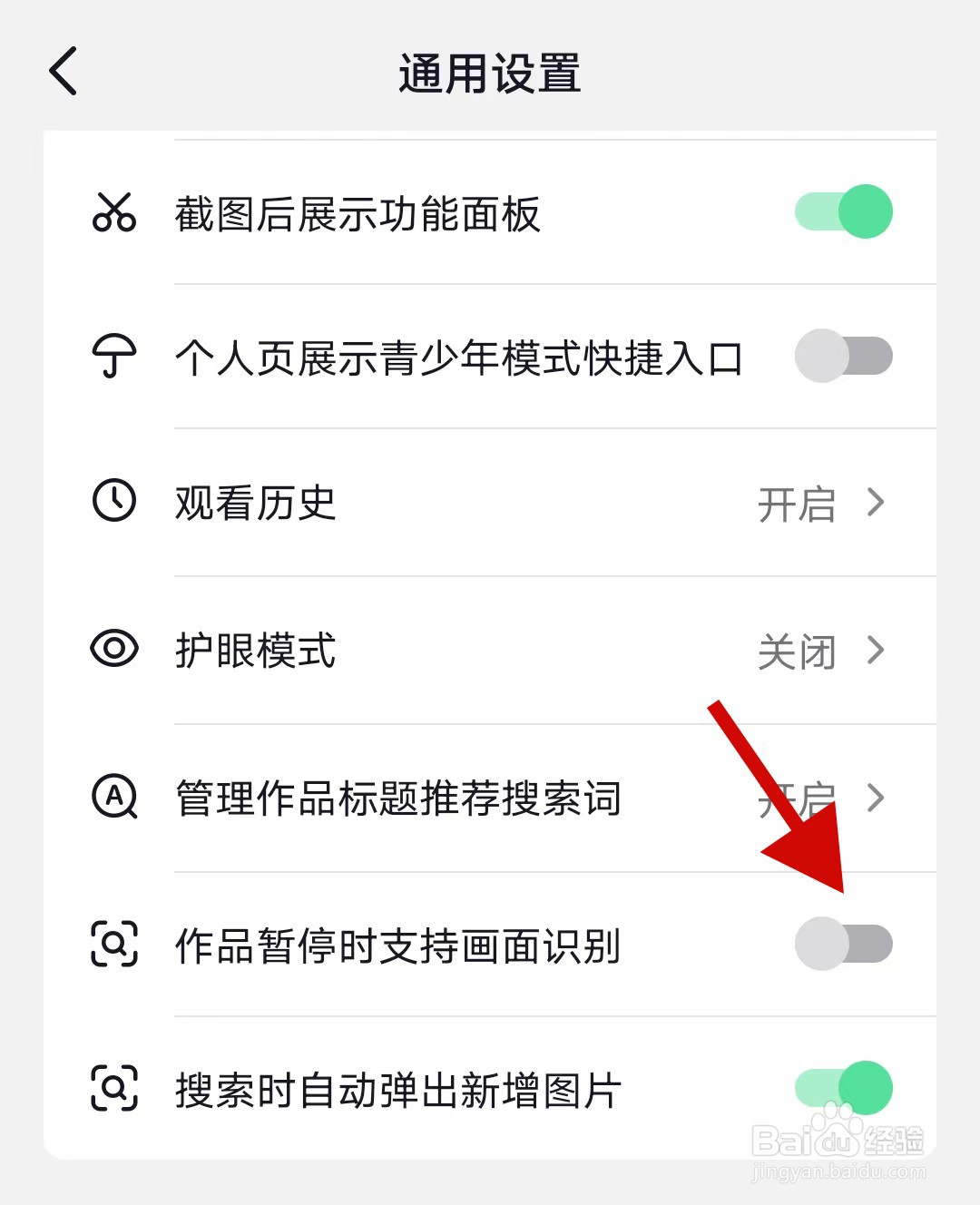
Task: Click the back arrow at top left
Action: [62, 71]
